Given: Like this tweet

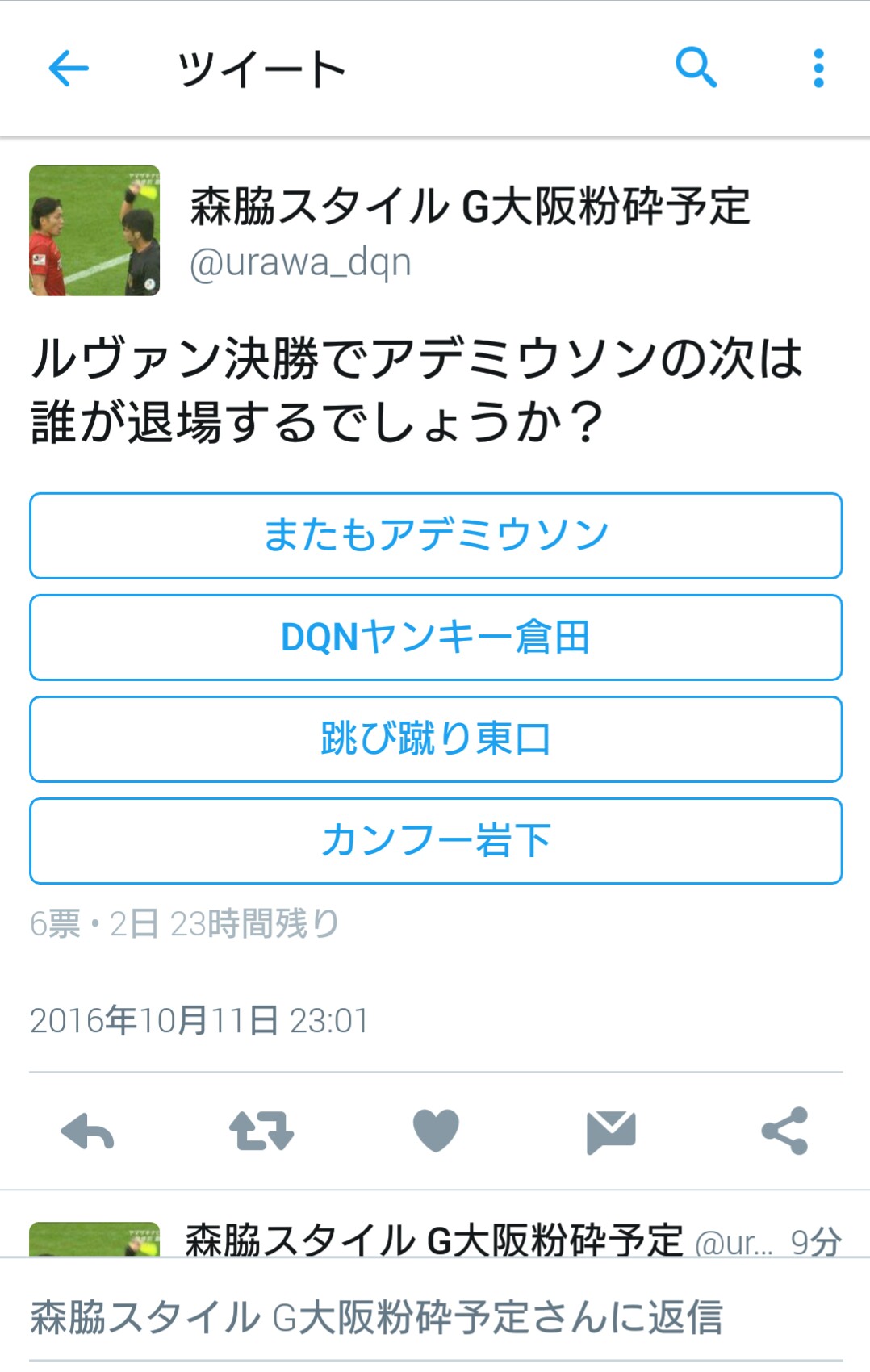Looking at the screenshot, I should [436, 1131].
